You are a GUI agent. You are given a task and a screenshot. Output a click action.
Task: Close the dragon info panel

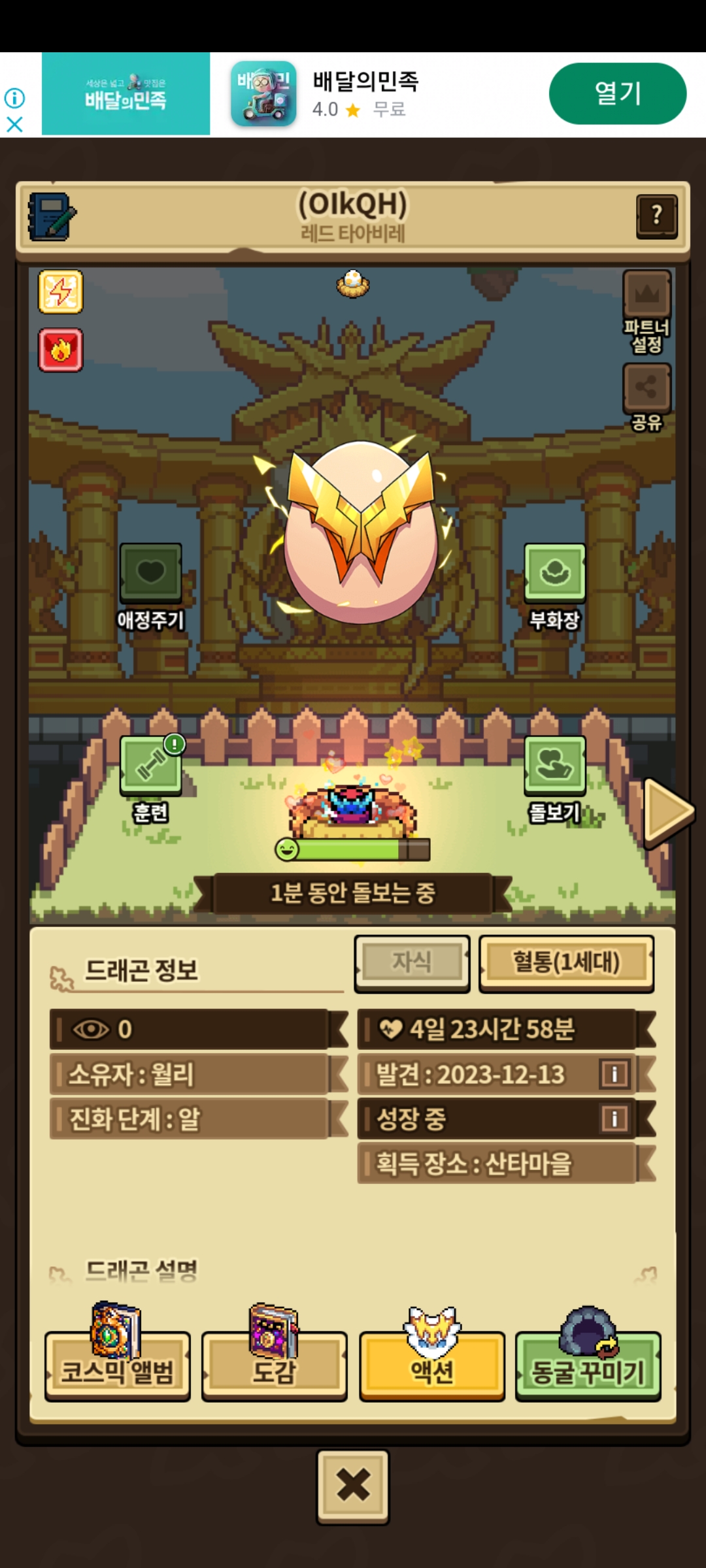(x=353, y=1486)
